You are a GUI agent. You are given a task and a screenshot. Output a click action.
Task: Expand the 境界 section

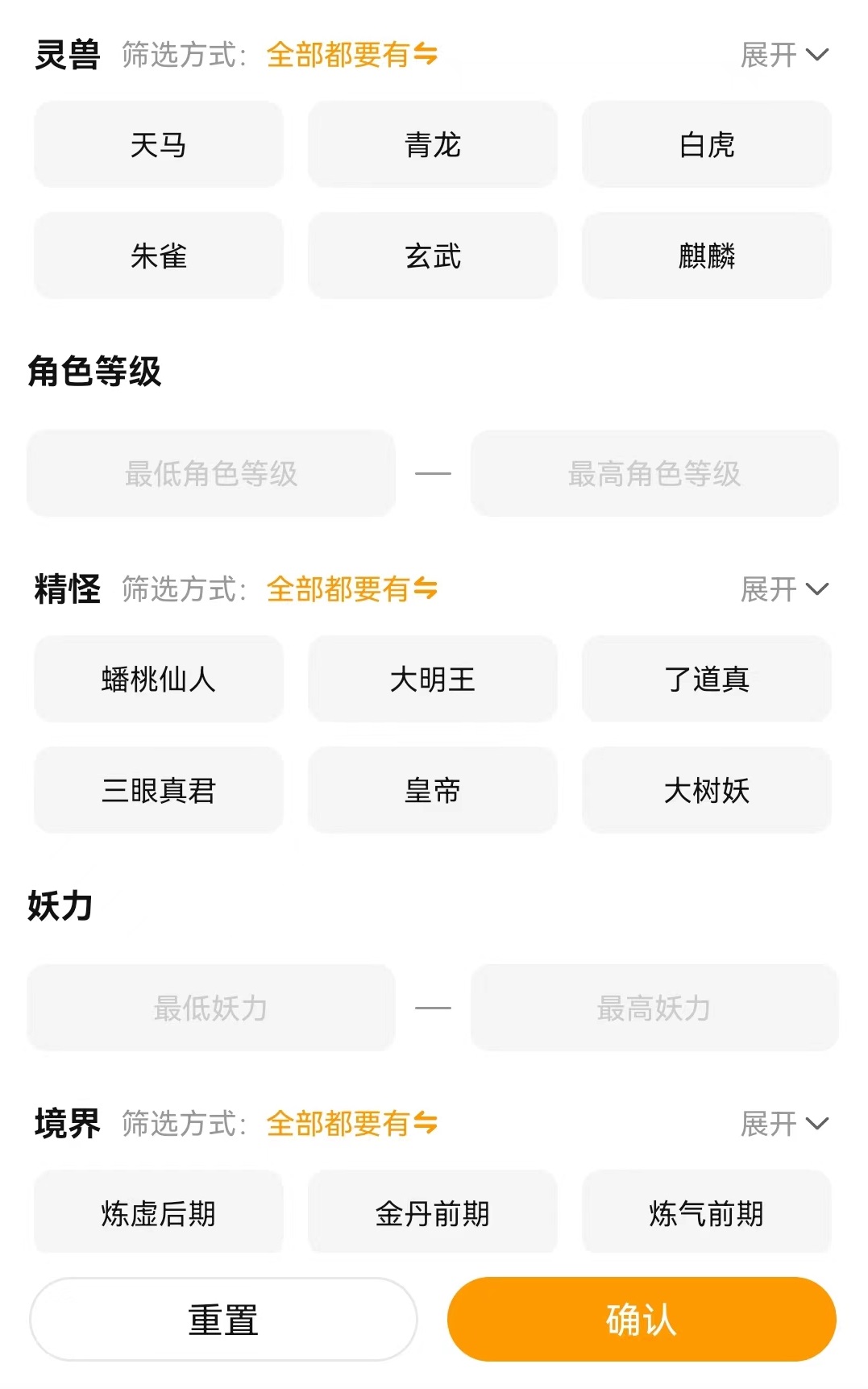pos(784,1124)
